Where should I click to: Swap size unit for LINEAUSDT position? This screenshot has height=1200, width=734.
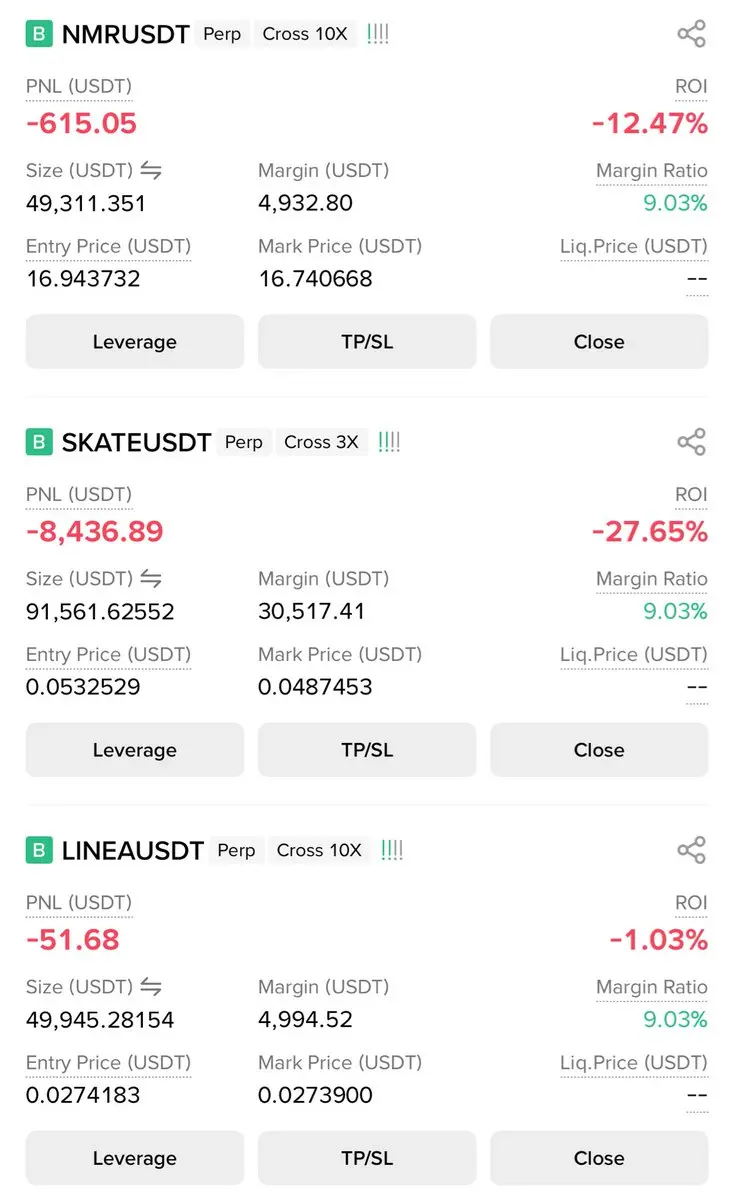tap(151, 987)
